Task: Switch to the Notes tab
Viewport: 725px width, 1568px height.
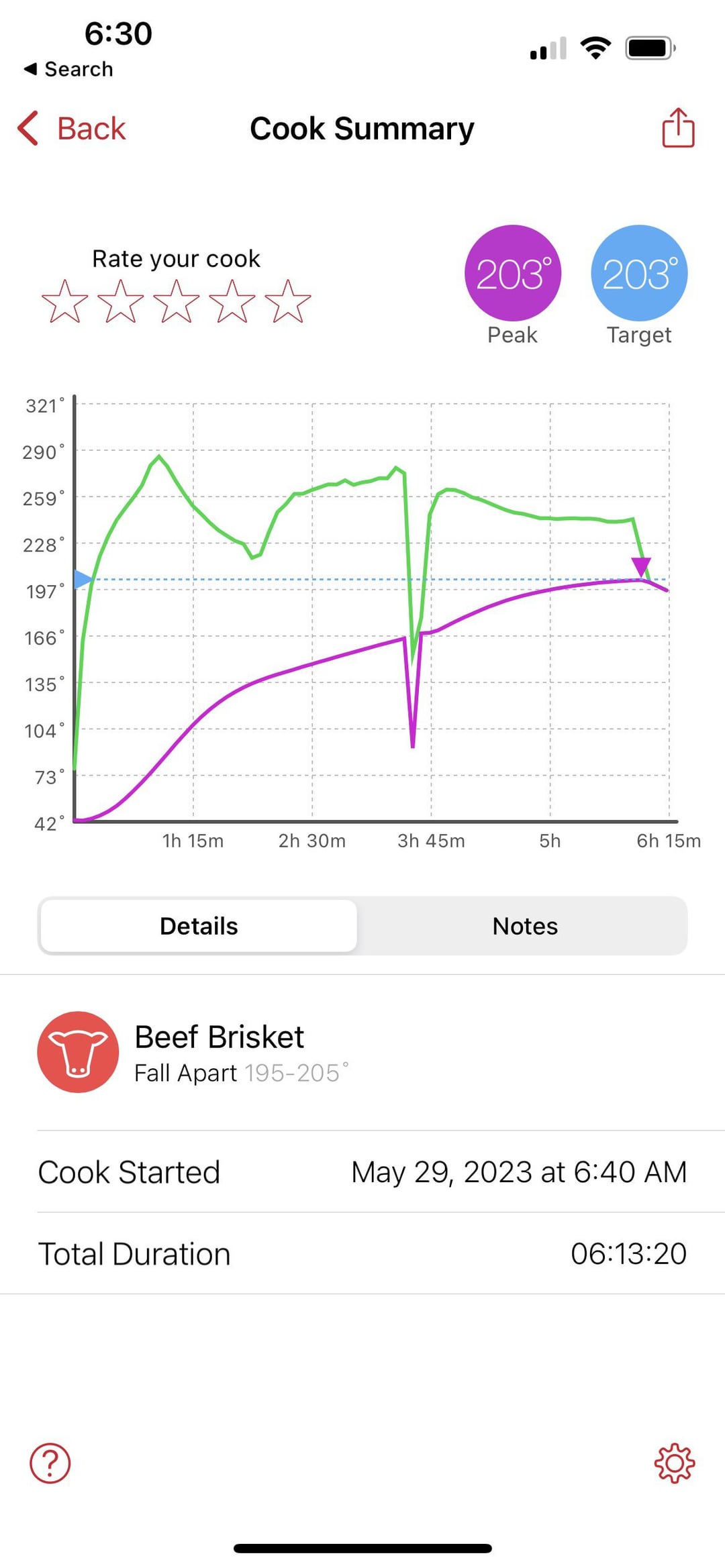Action: (x=524, y=925)
